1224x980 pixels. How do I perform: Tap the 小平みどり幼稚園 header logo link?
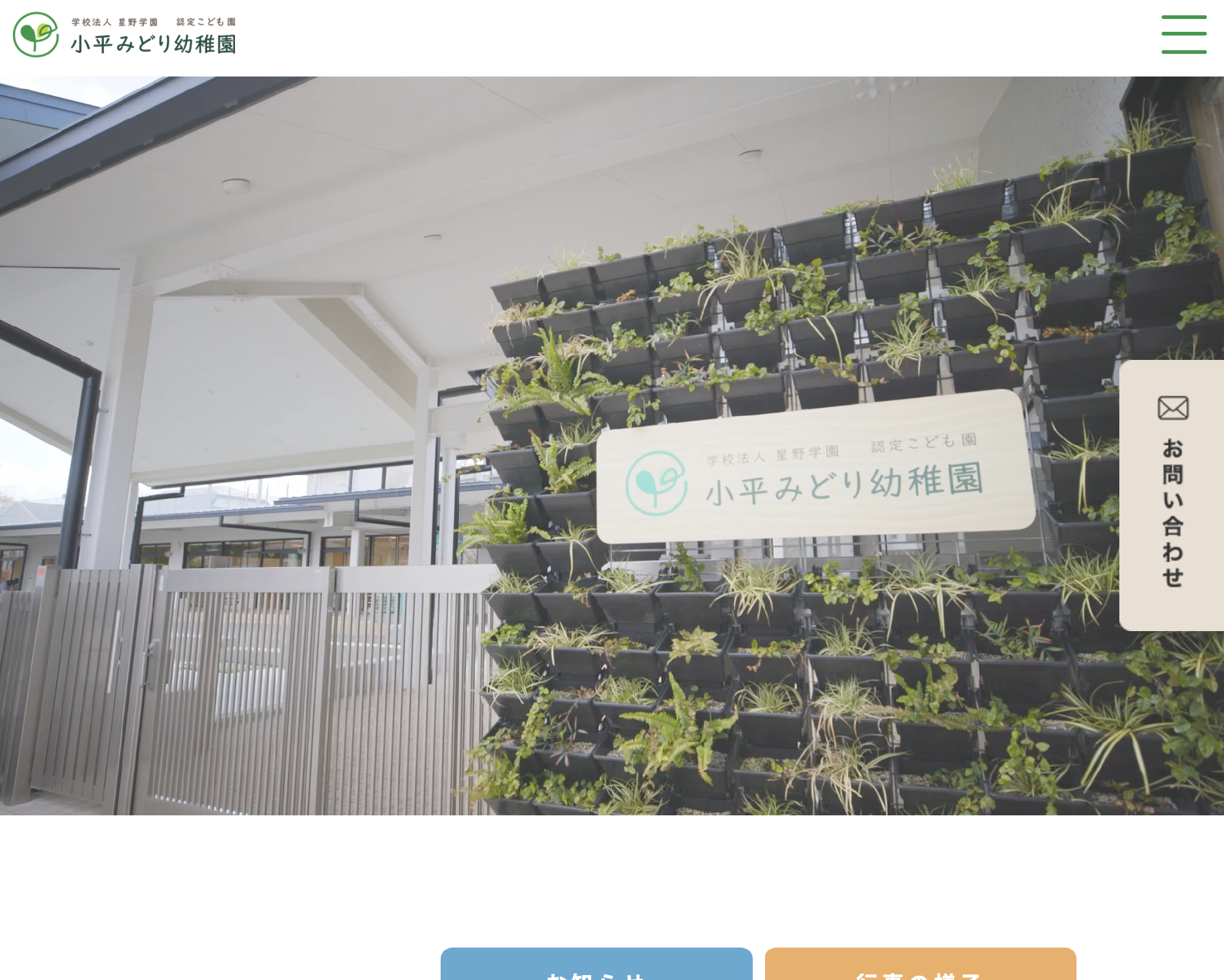[125, 35]
